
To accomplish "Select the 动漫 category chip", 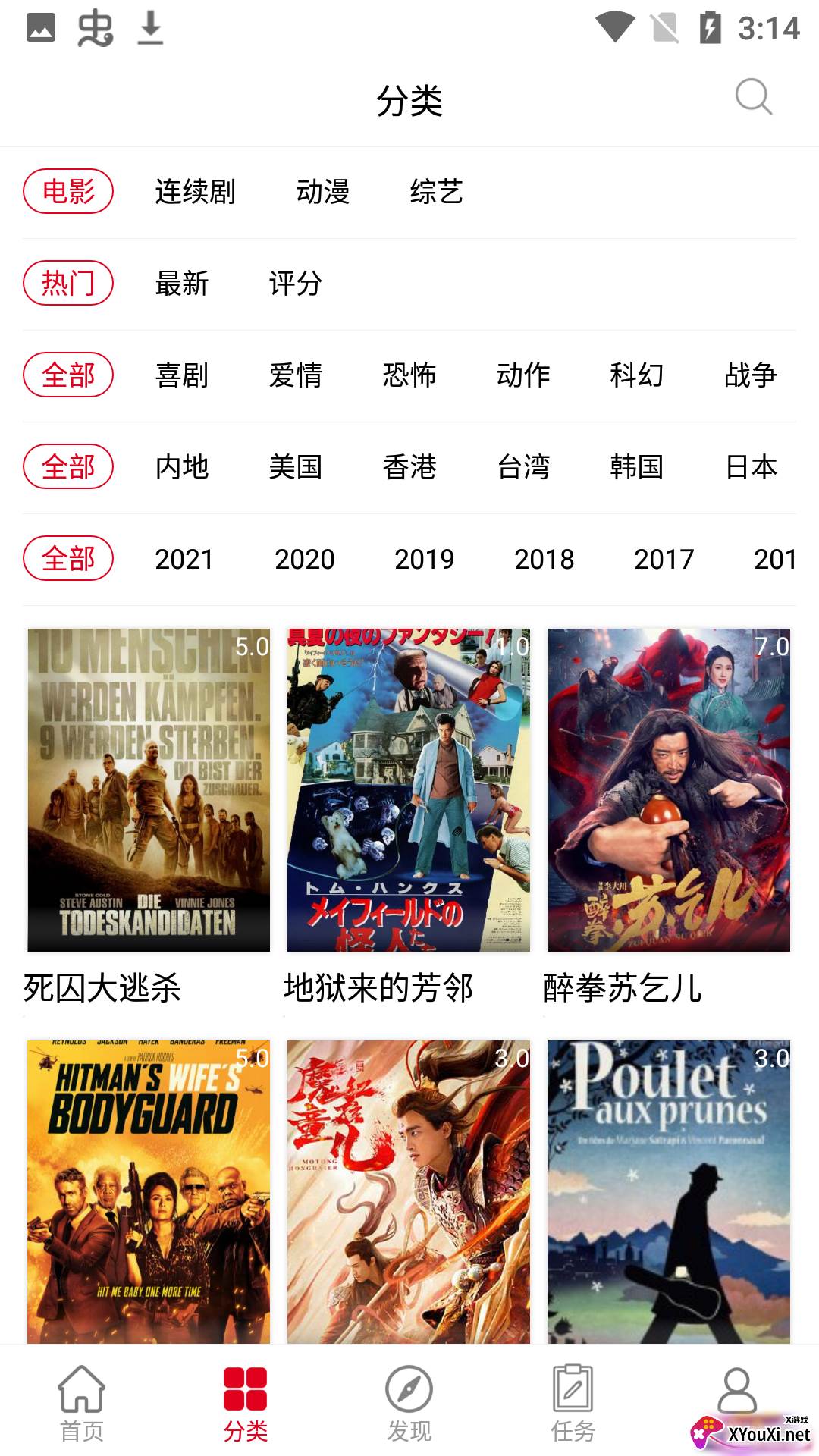I will tap(323, 192).
